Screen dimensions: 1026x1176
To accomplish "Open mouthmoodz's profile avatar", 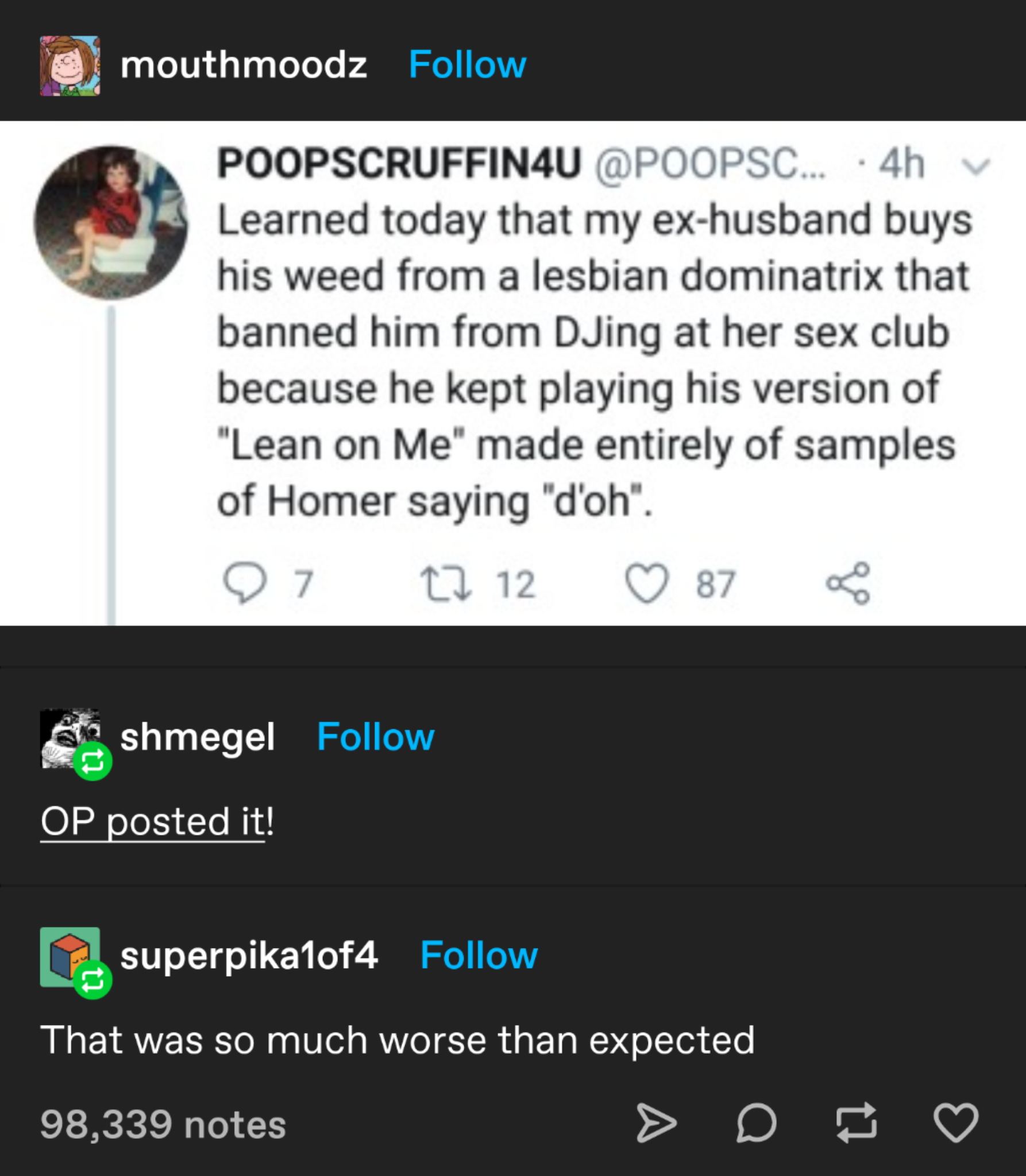I will coord(70,65).
